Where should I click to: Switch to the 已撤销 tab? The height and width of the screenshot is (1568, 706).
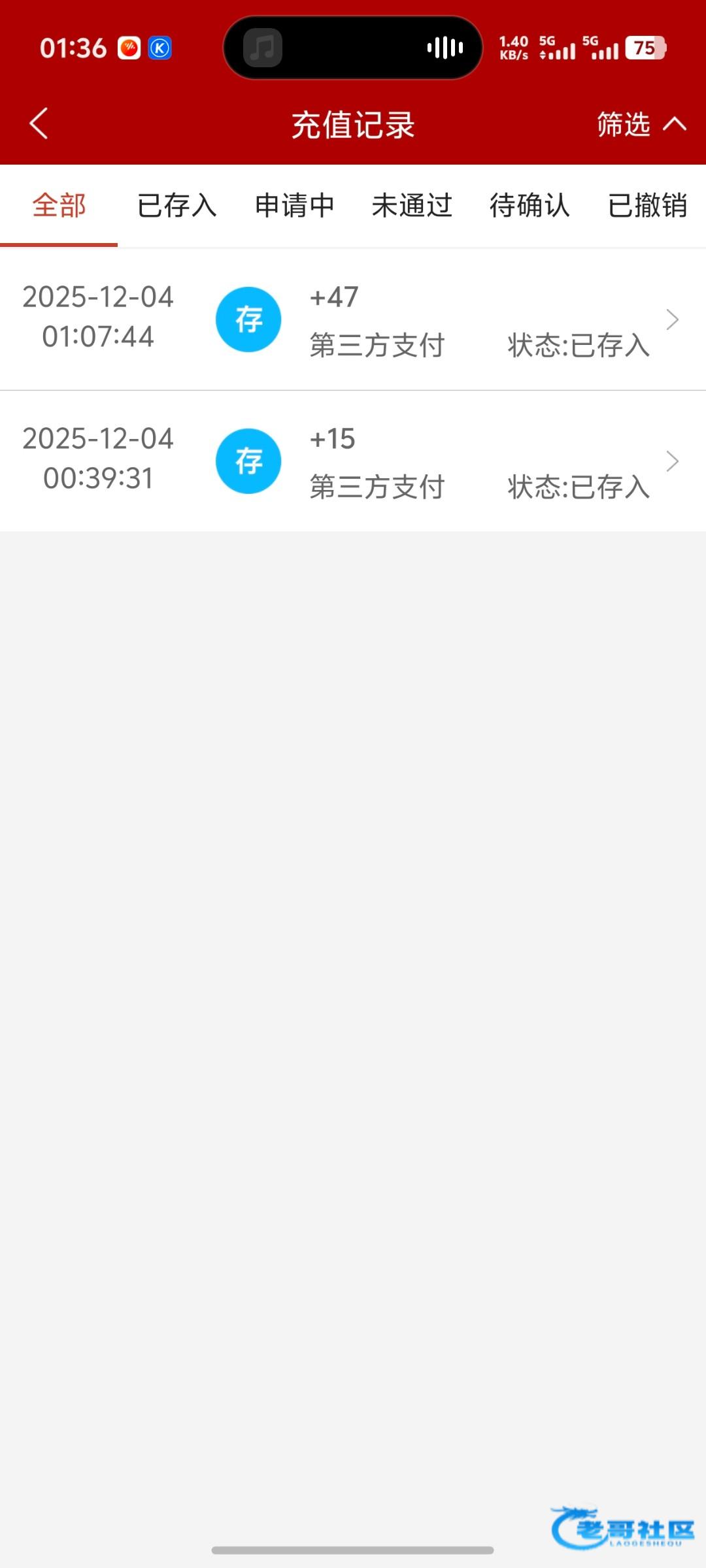(647, 206)
